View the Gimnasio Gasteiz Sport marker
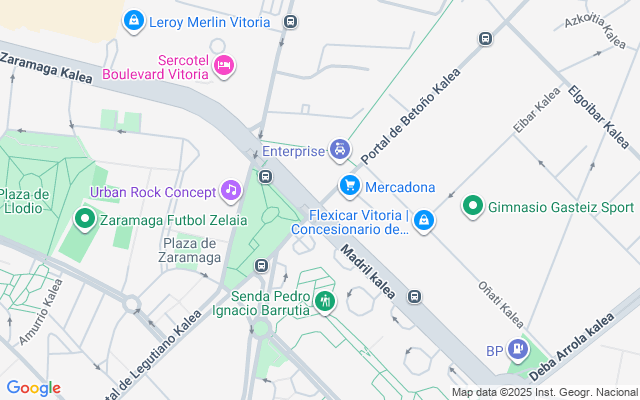The width and height of the screenshot is (640, 400). [473, 207]
